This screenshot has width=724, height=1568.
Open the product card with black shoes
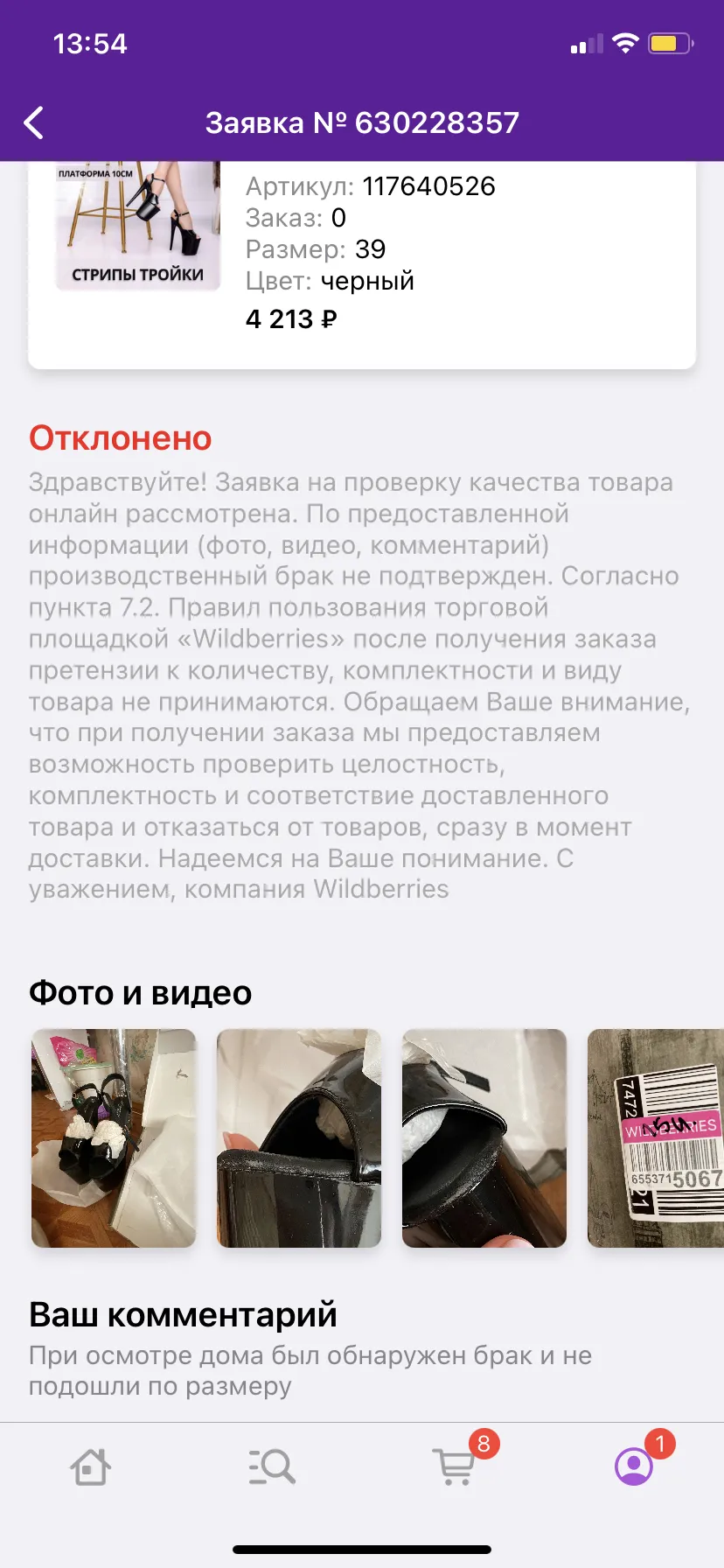coord(362,264)
